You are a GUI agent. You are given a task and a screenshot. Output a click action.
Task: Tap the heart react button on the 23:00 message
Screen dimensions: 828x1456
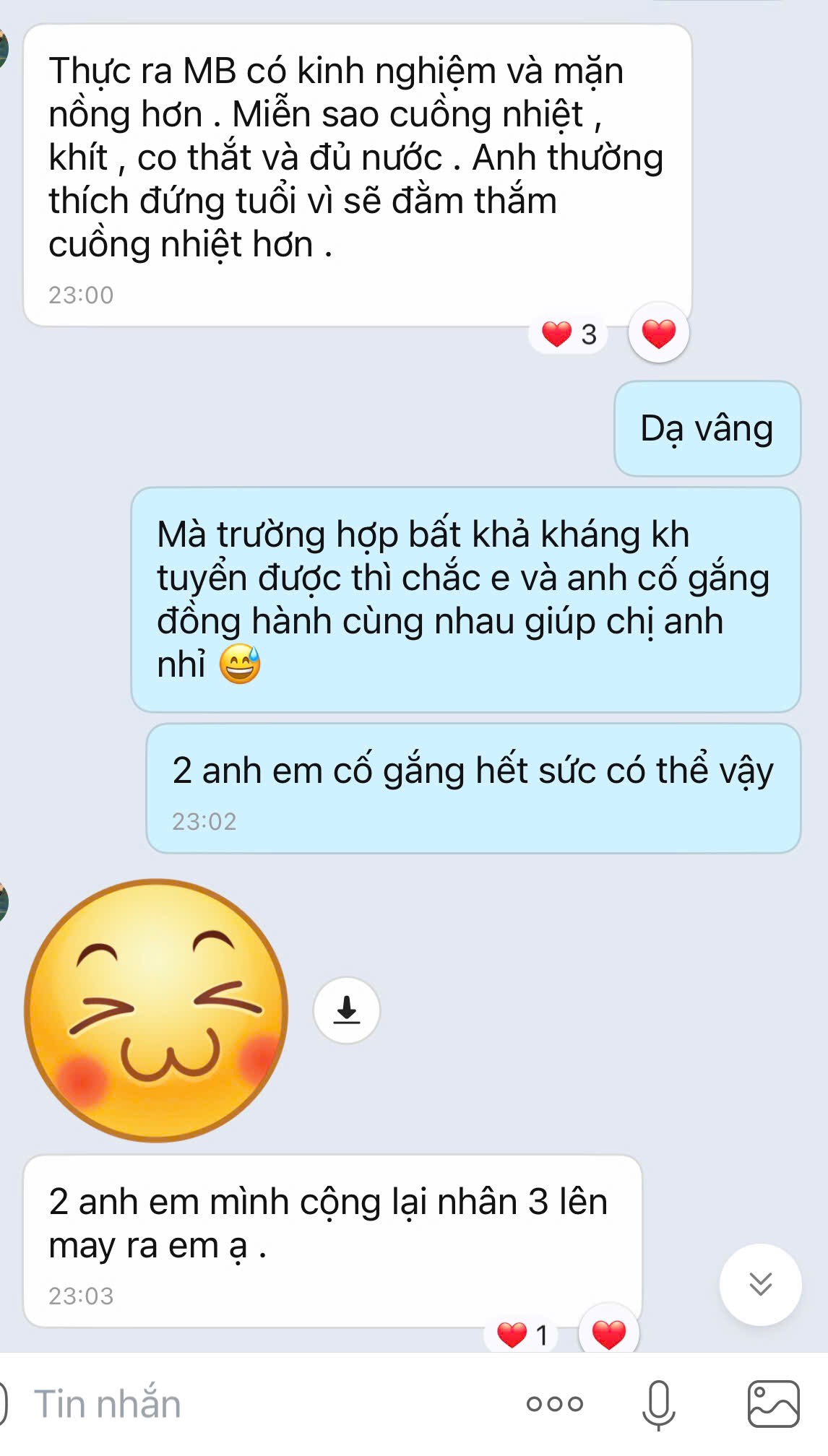click(658, 334)
